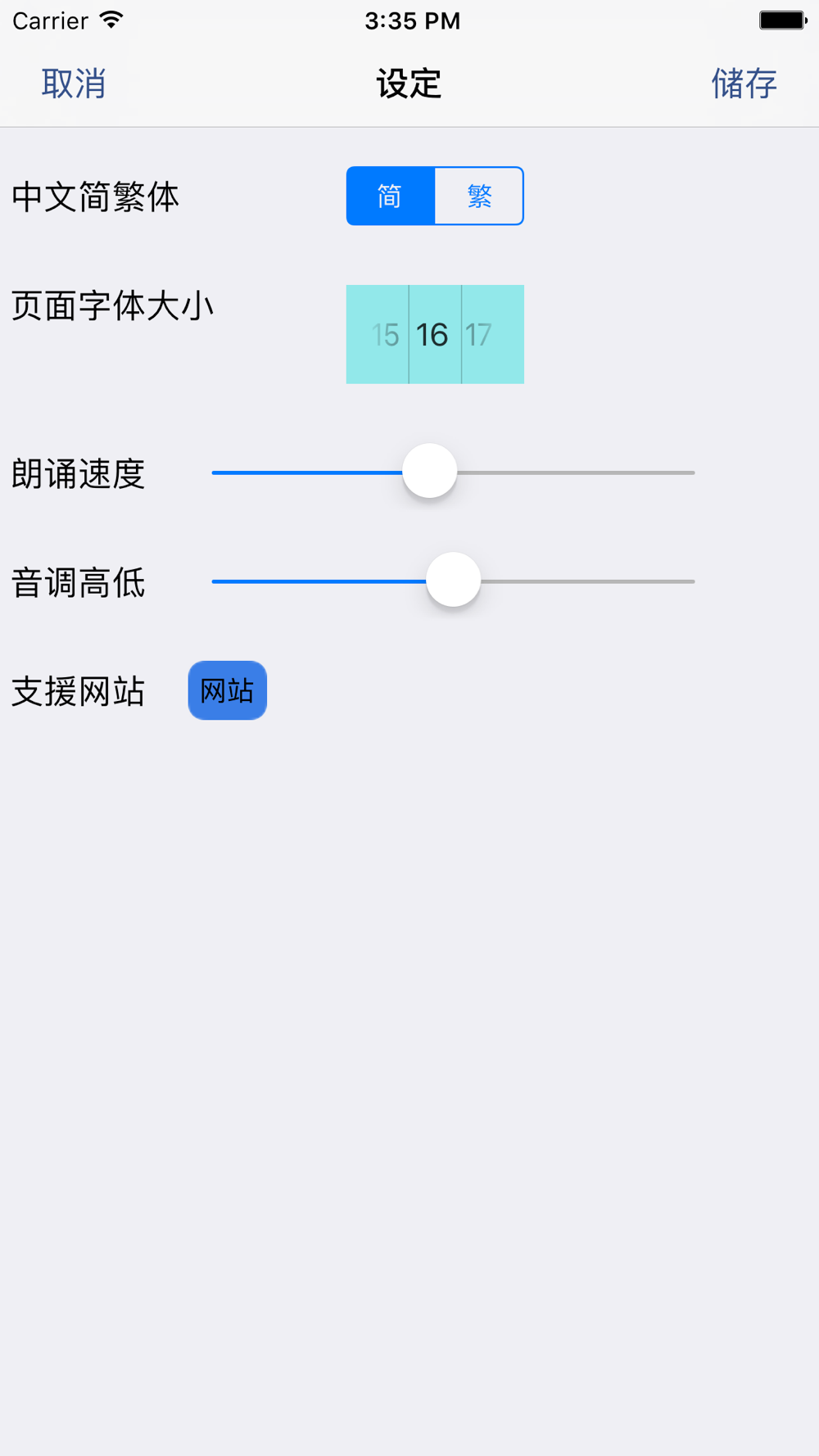Tap 取消 to cancel settings
Viewport: 819px width, 1456px height.
point(74,84)
